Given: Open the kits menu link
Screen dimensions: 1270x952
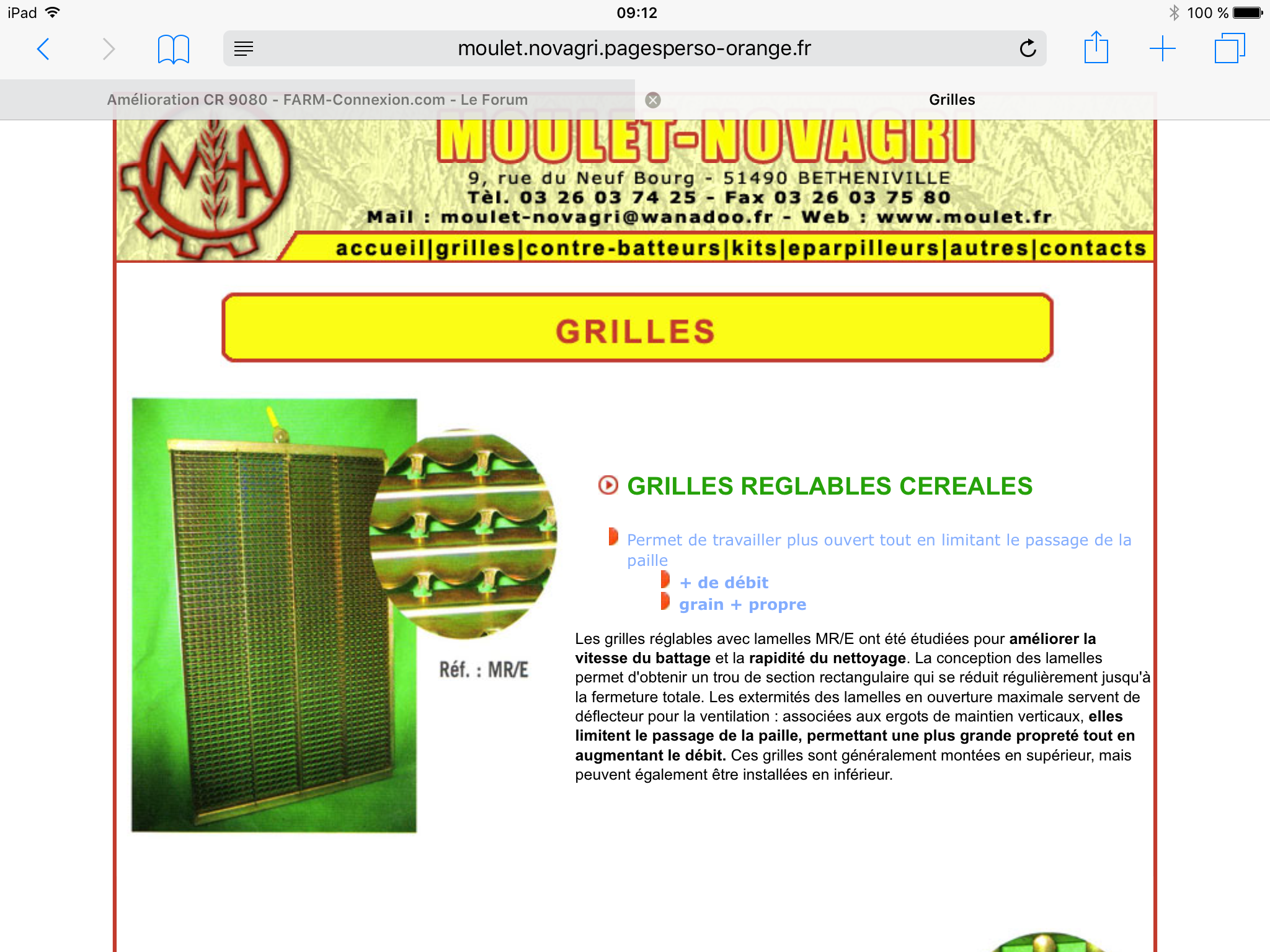Looking at the screenshot, I should pyautogui.click(x=754, y=249).
